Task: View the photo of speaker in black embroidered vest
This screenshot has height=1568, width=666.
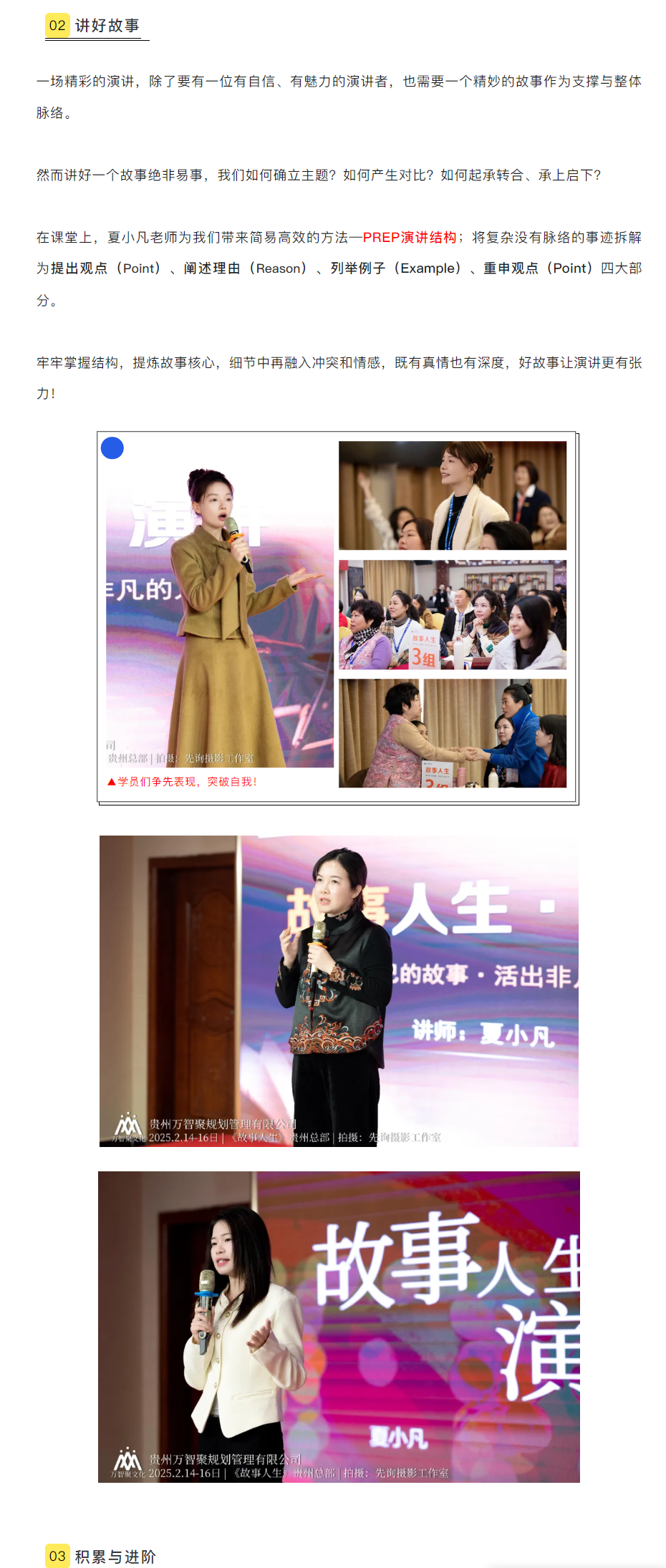Action: click(339, 991)
